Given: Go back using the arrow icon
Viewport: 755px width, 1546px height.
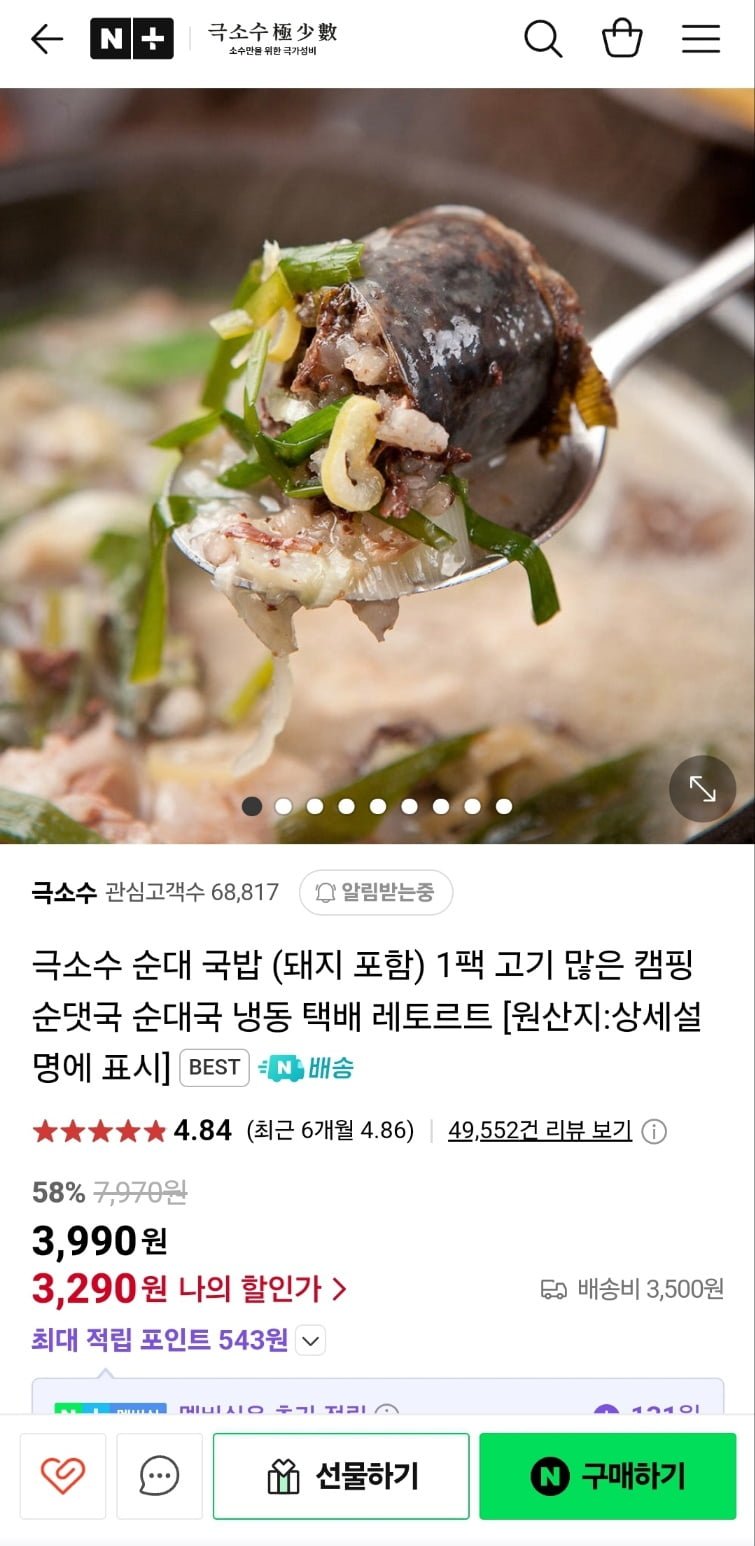Looking at the screenshot, I should (46, 39).
